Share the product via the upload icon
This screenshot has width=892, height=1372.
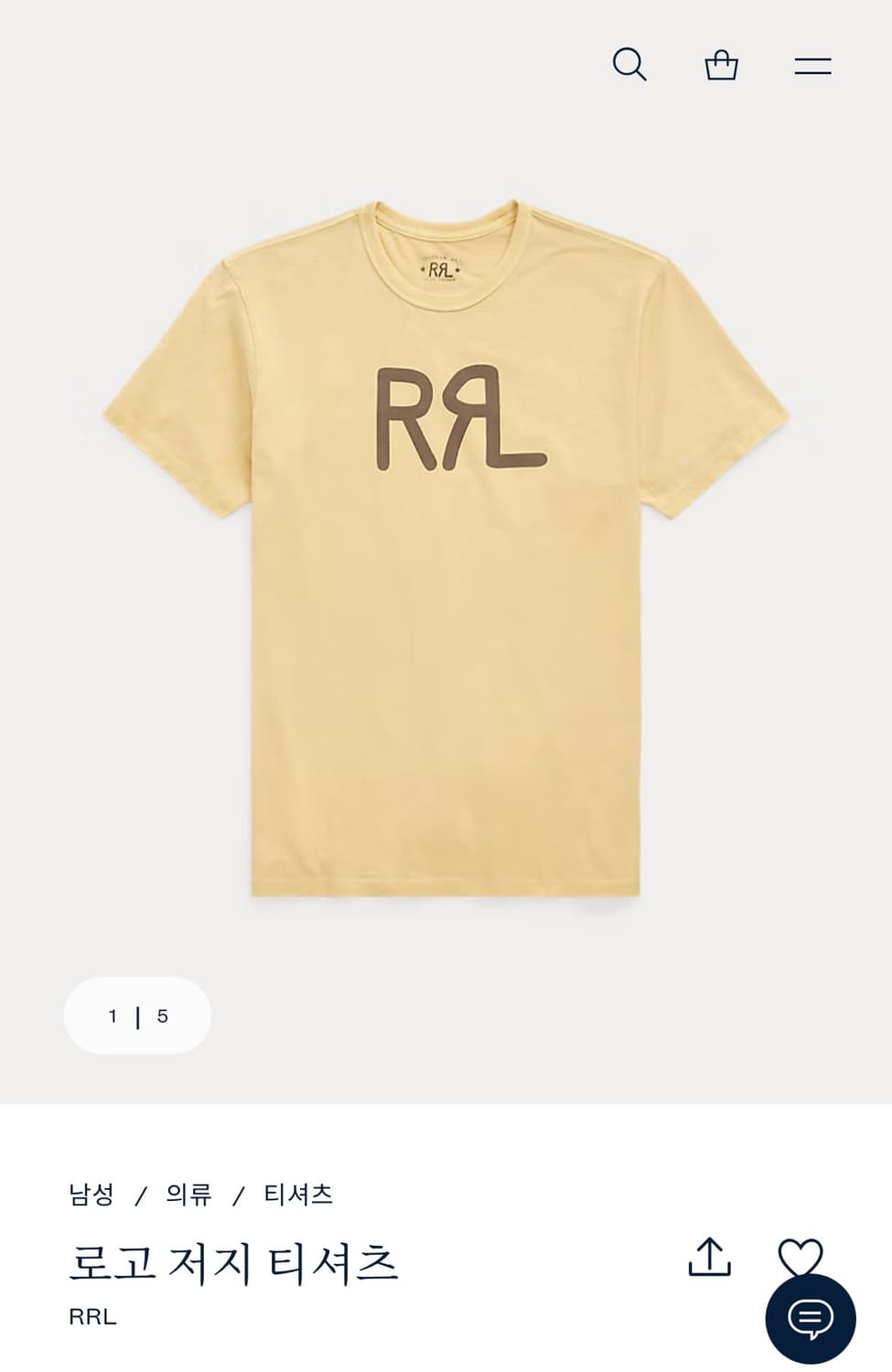click(709, 1257)
